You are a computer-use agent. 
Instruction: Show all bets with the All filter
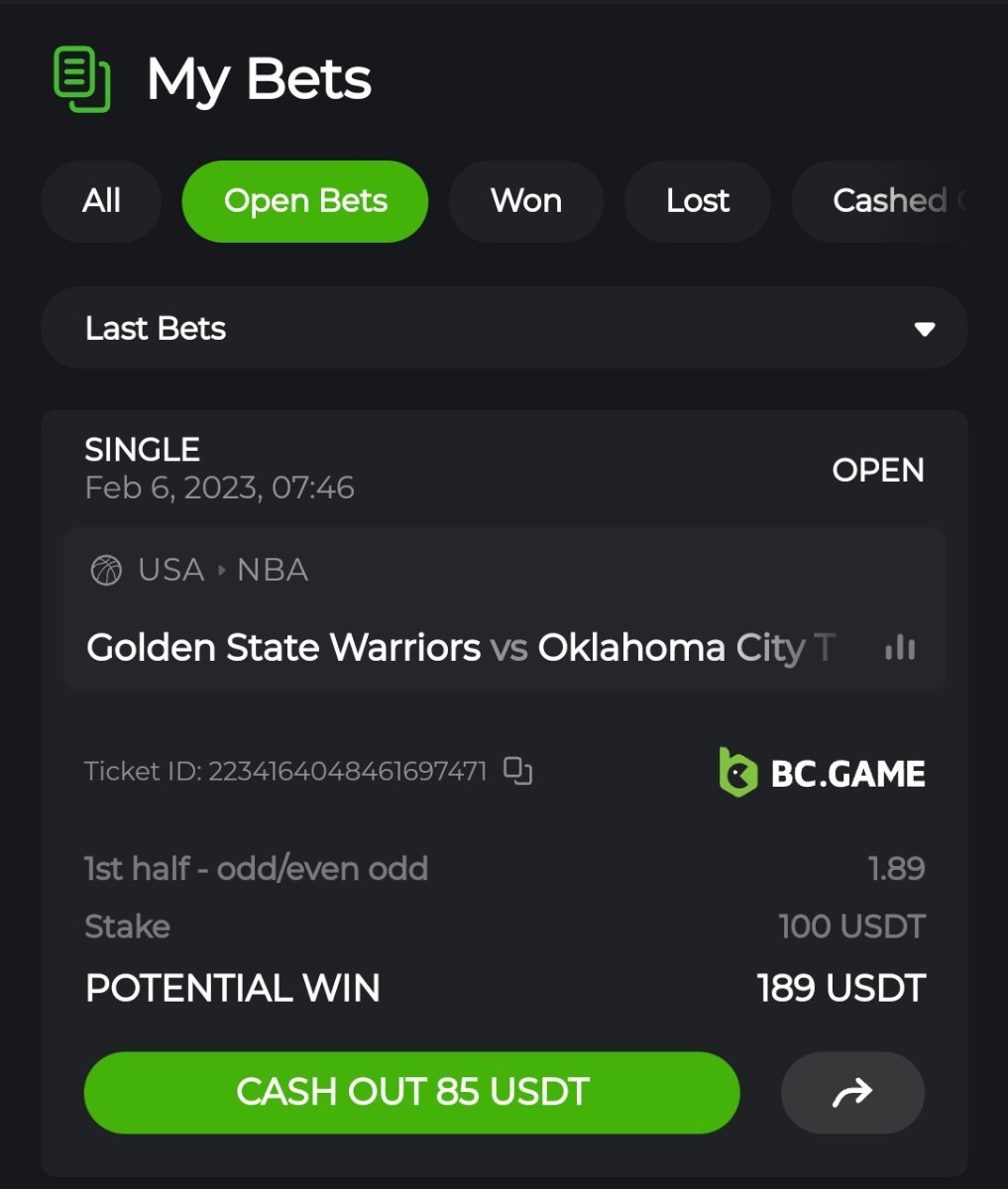click(101, 201)
